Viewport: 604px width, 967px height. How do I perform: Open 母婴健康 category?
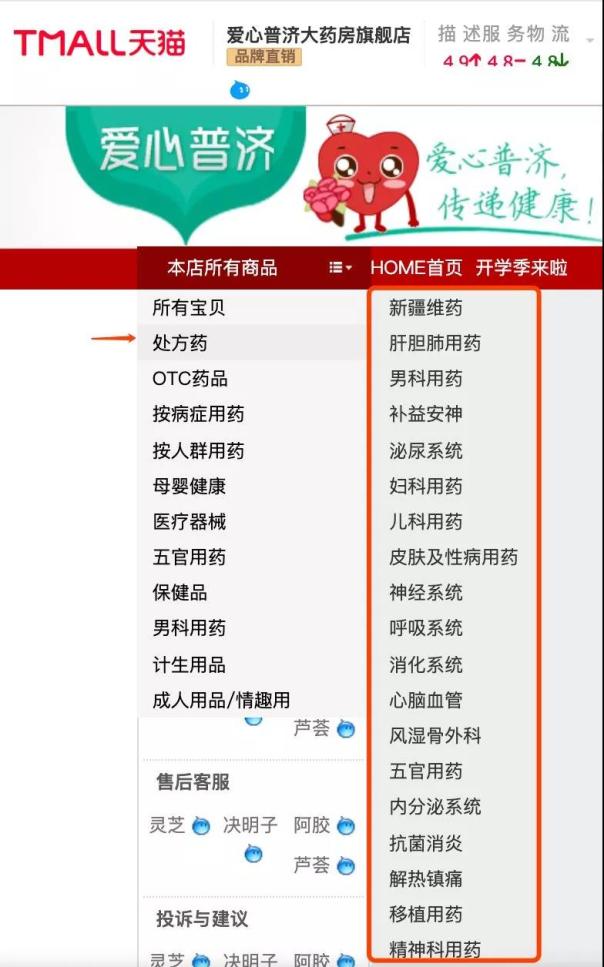pos(189,486)
